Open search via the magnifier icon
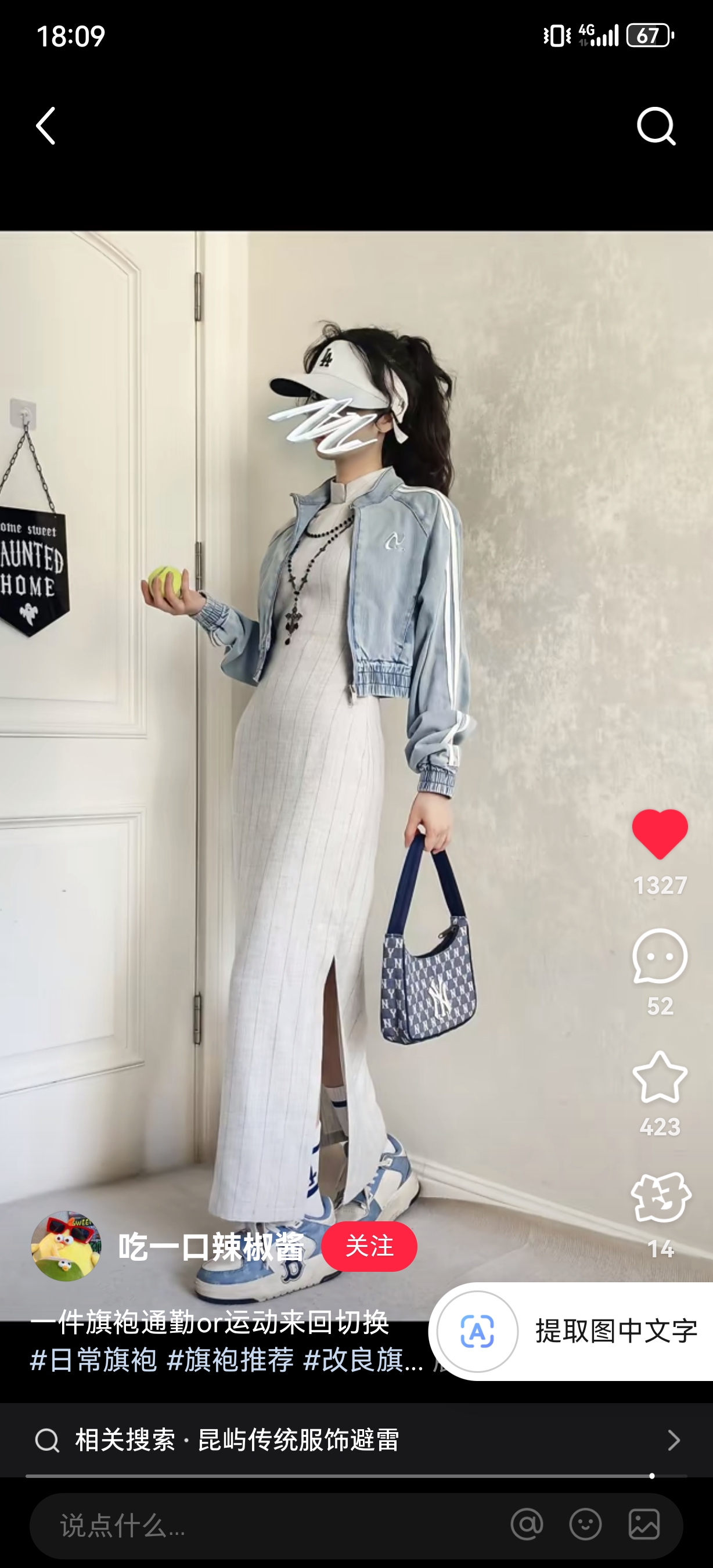The height and width of the screenshot is (1568, 713). click(x=656, y=126)
